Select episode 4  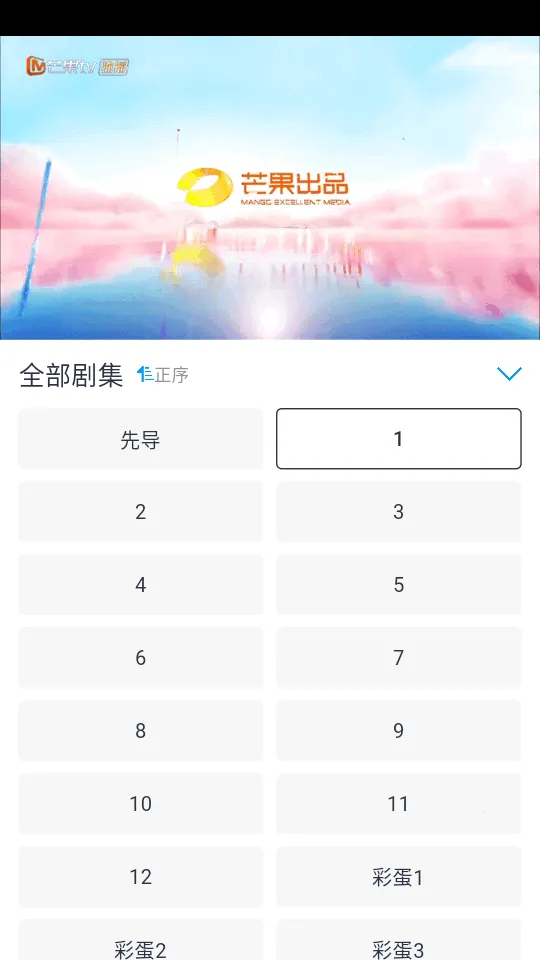[x=141, y=585]
